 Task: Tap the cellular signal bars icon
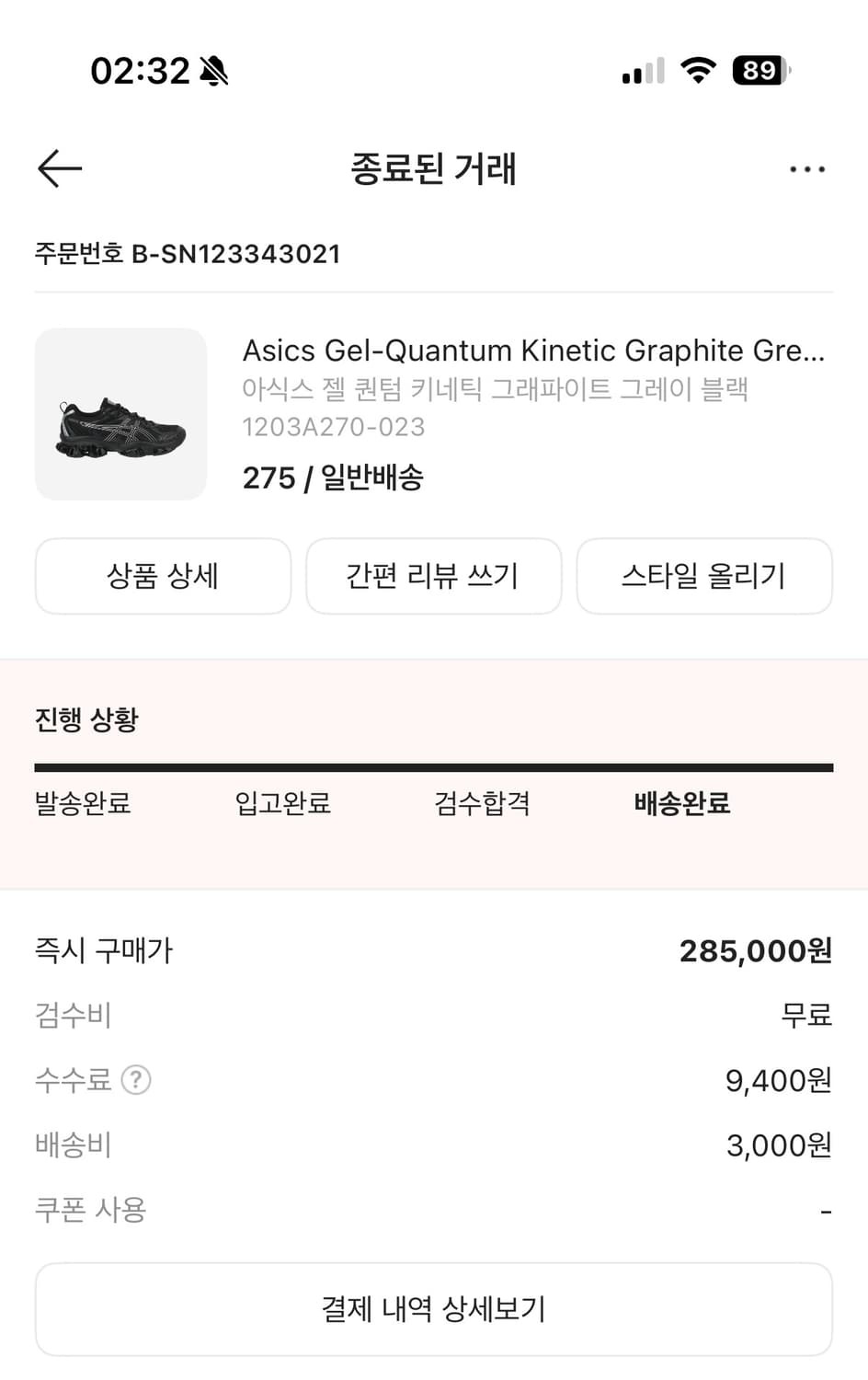[642, 71]
